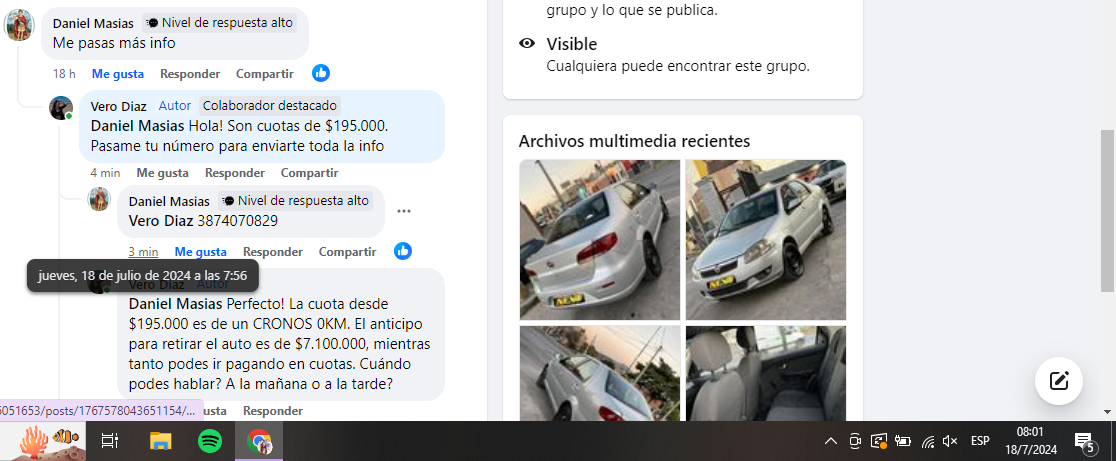
Task: Like Daniel Masias' 'Me pasas más info' comment
Action: pyautogui.click(x=117, y=74)
